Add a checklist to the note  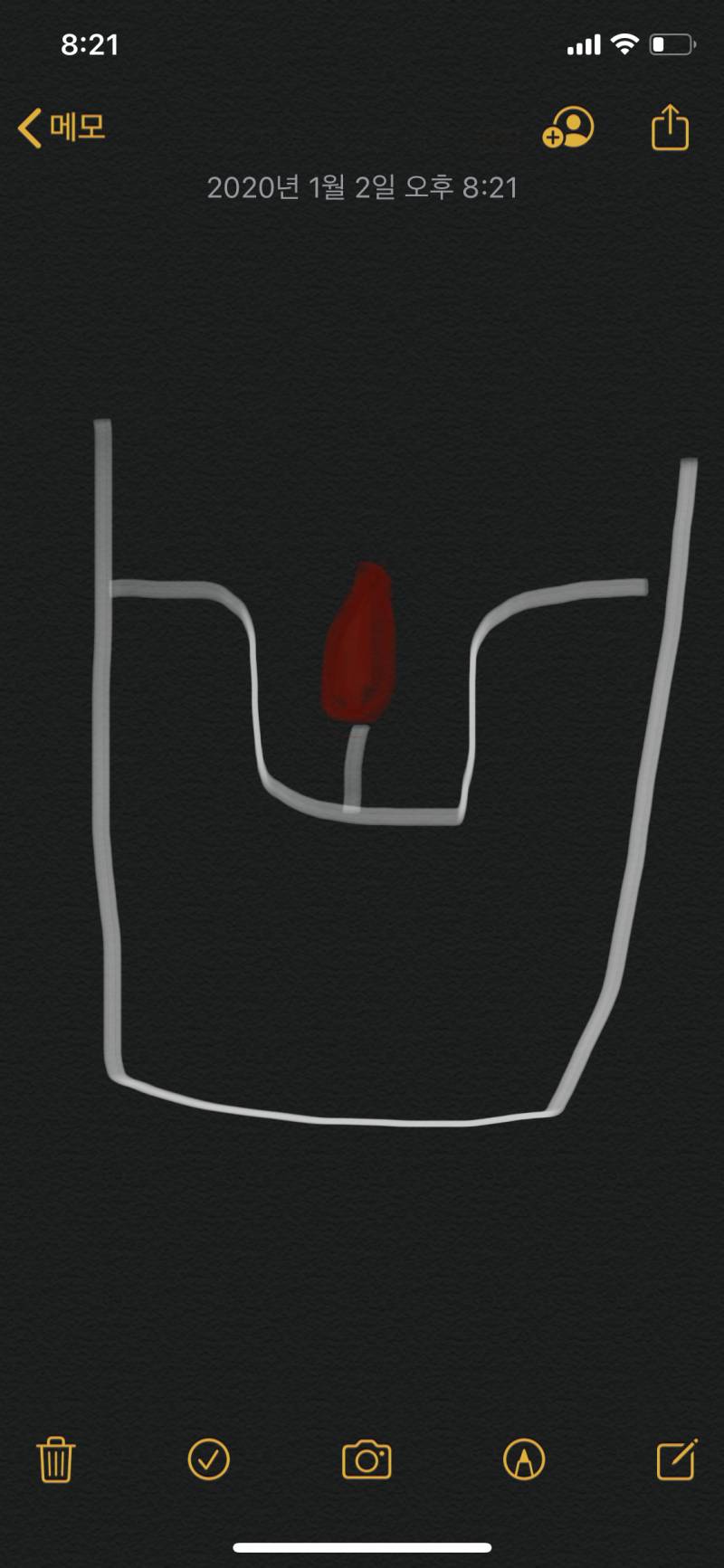[x=208, y=1459]
